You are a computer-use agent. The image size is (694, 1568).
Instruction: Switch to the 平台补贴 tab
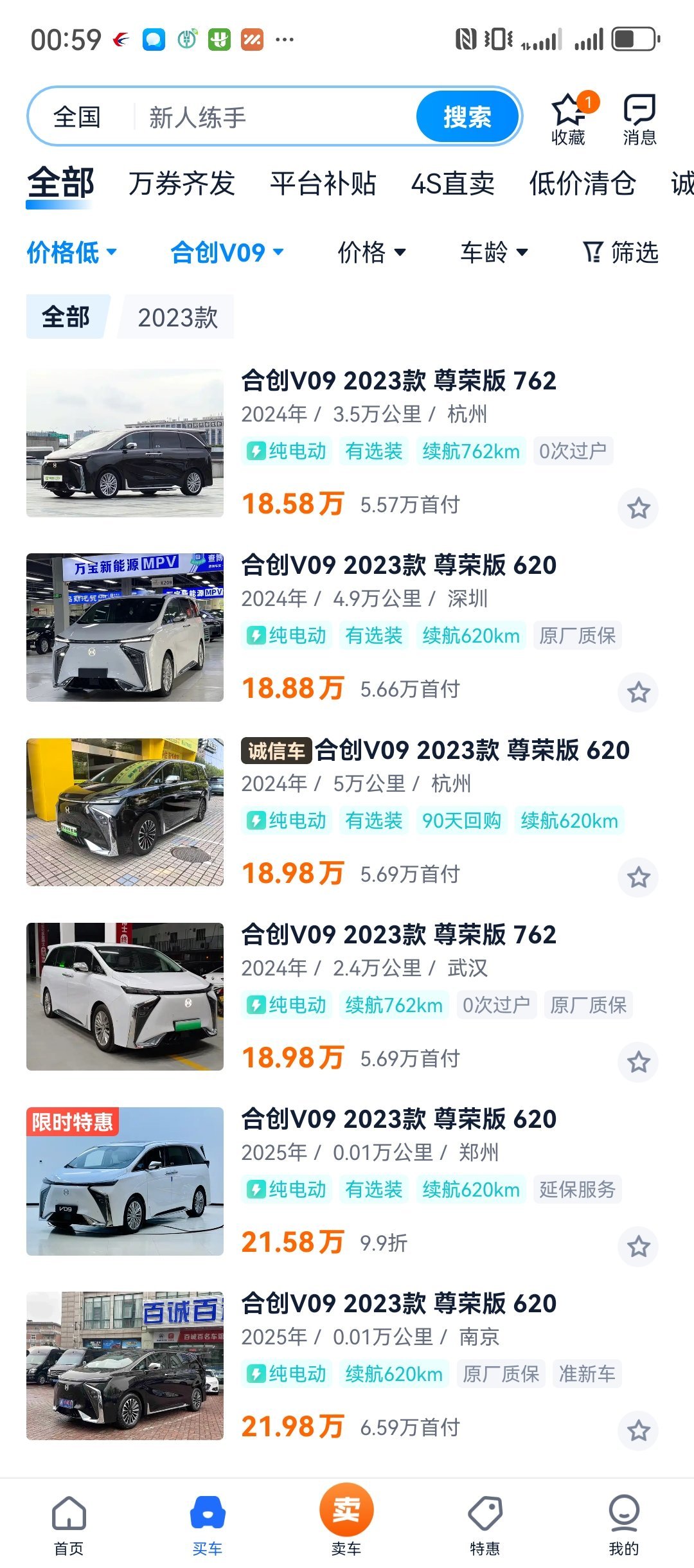tap(323, 184)
